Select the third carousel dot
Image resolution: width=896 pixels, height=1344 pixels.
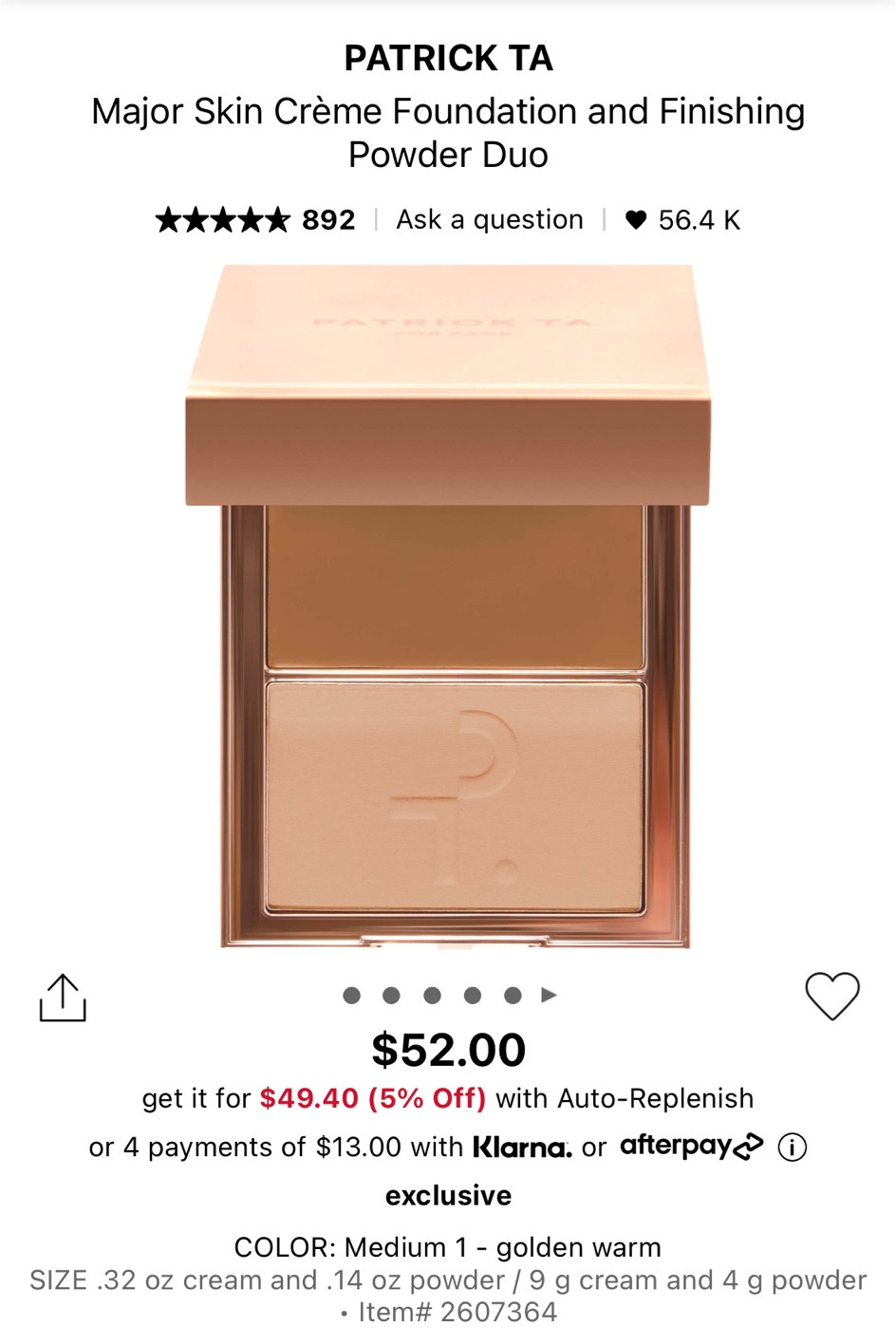tap(434, 996)
